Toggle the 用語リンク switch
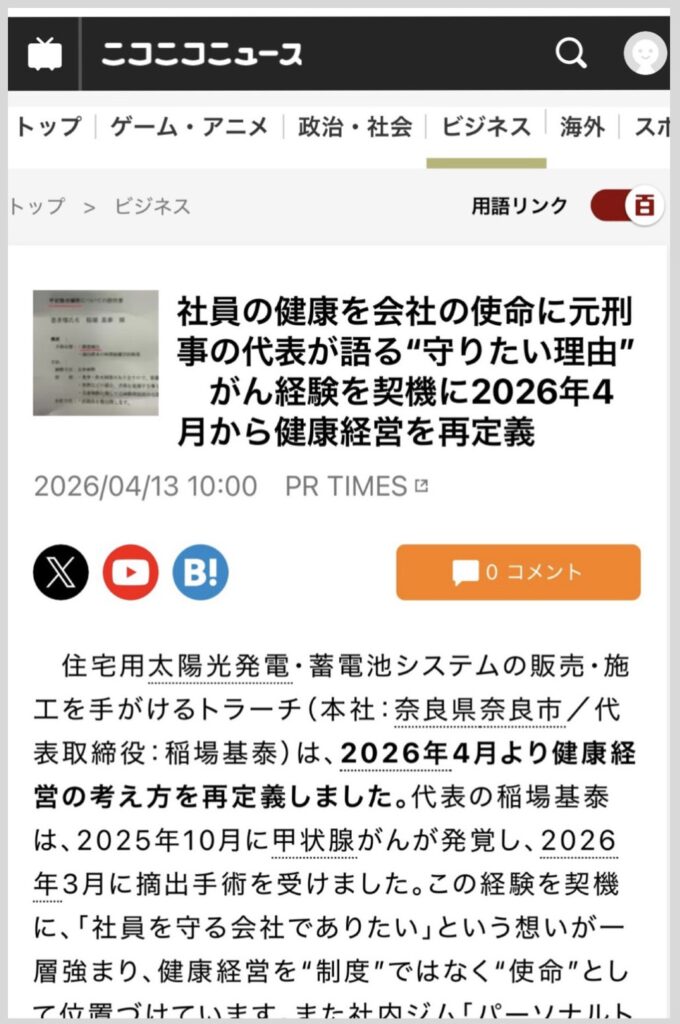Screen dimensions: 680x1024 pos(626,206)
